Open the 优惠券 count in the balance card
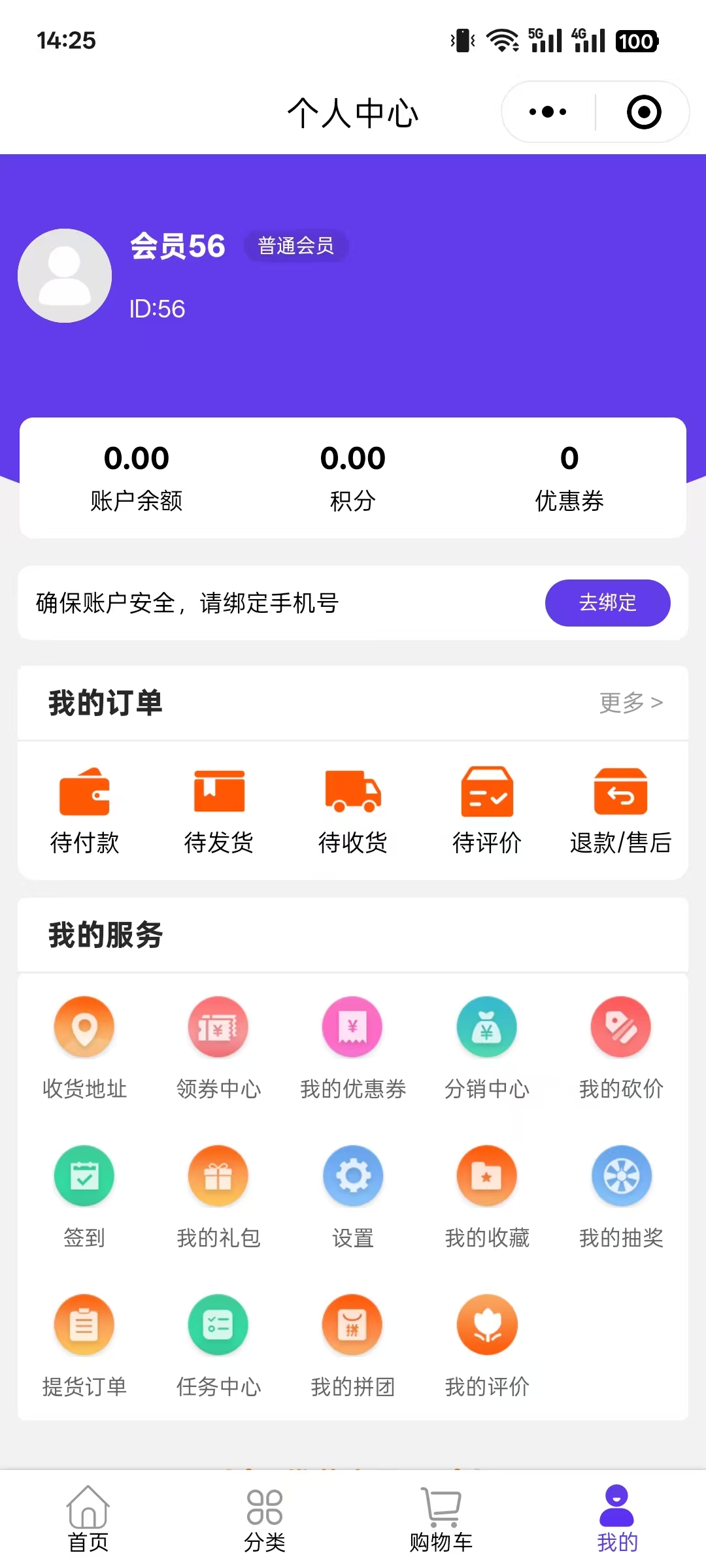The width and height of the screenshot is (706, 1568). (x=569, y=477)
